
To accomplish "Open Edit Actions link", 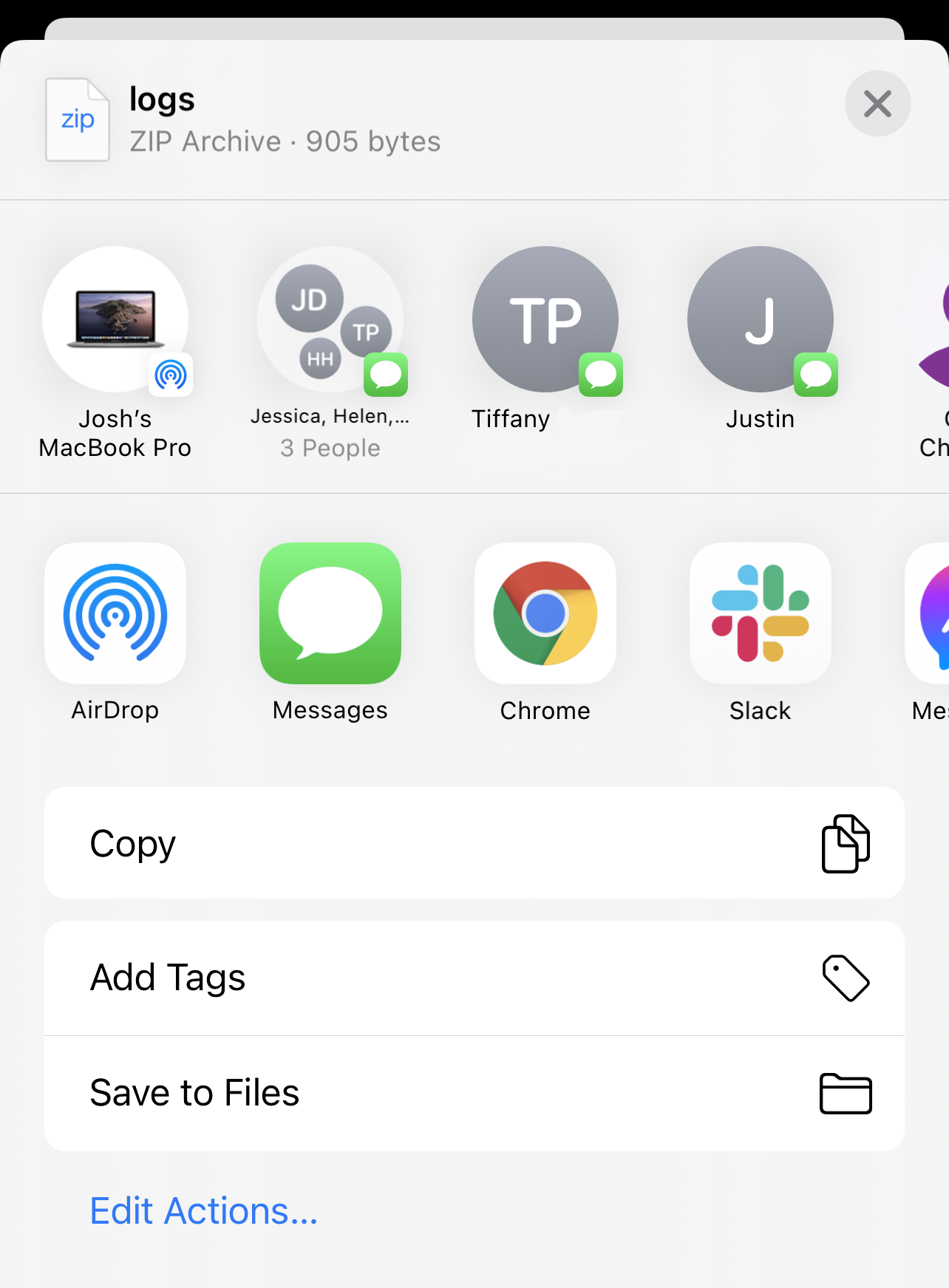I will (204, 1211).
